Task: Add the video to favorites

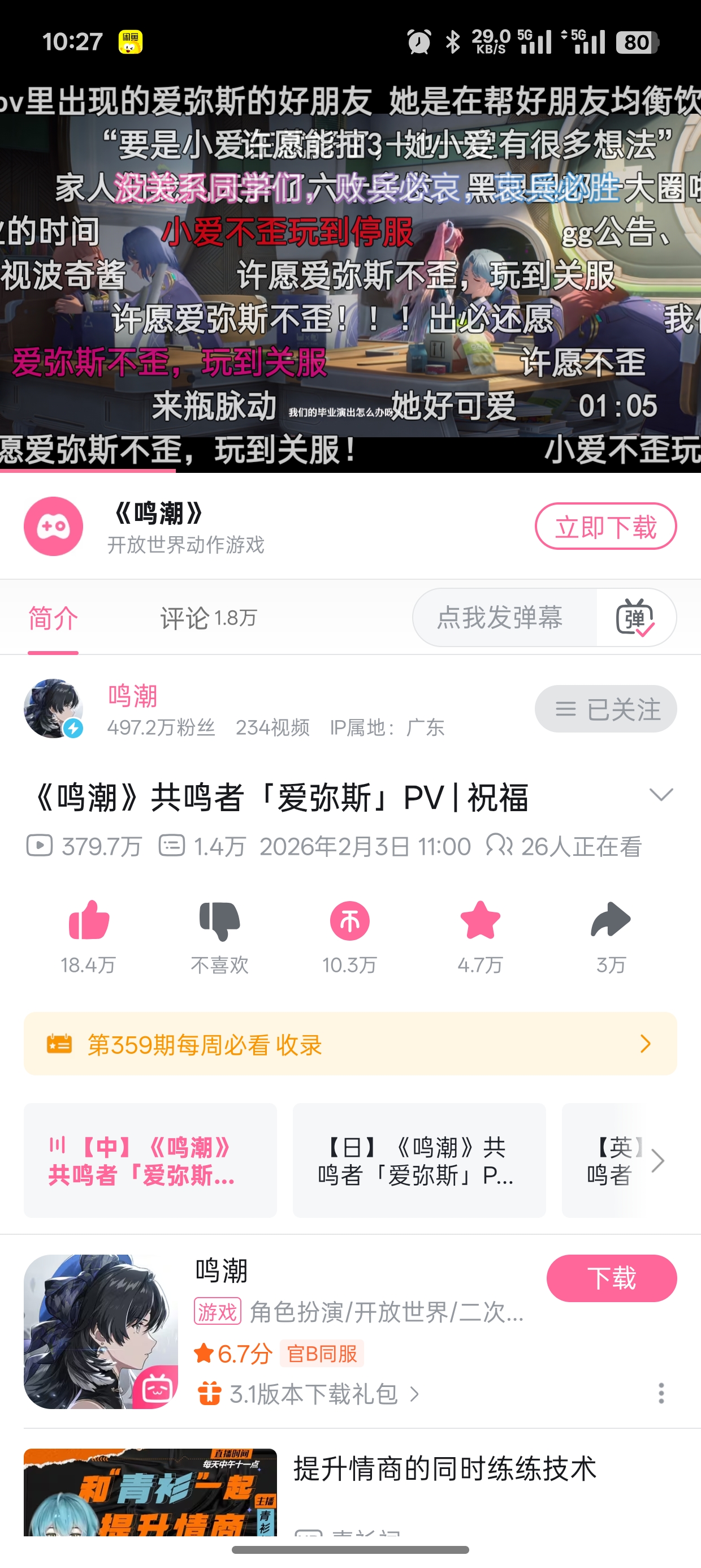Action: pos(480,921)
